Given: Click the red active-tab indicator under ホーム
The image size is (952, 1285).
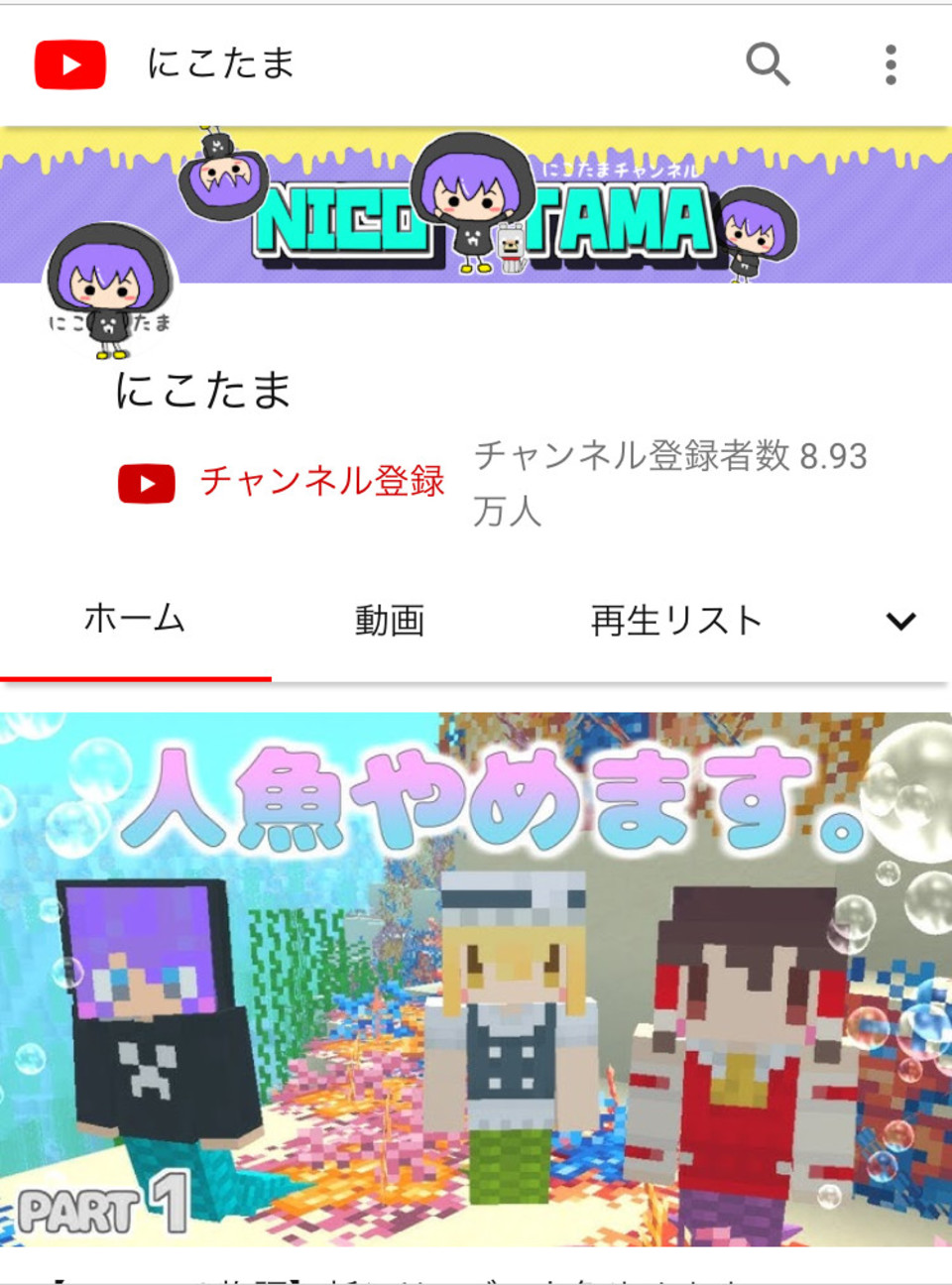Looking at the screenshot, I should pos(135,676).
